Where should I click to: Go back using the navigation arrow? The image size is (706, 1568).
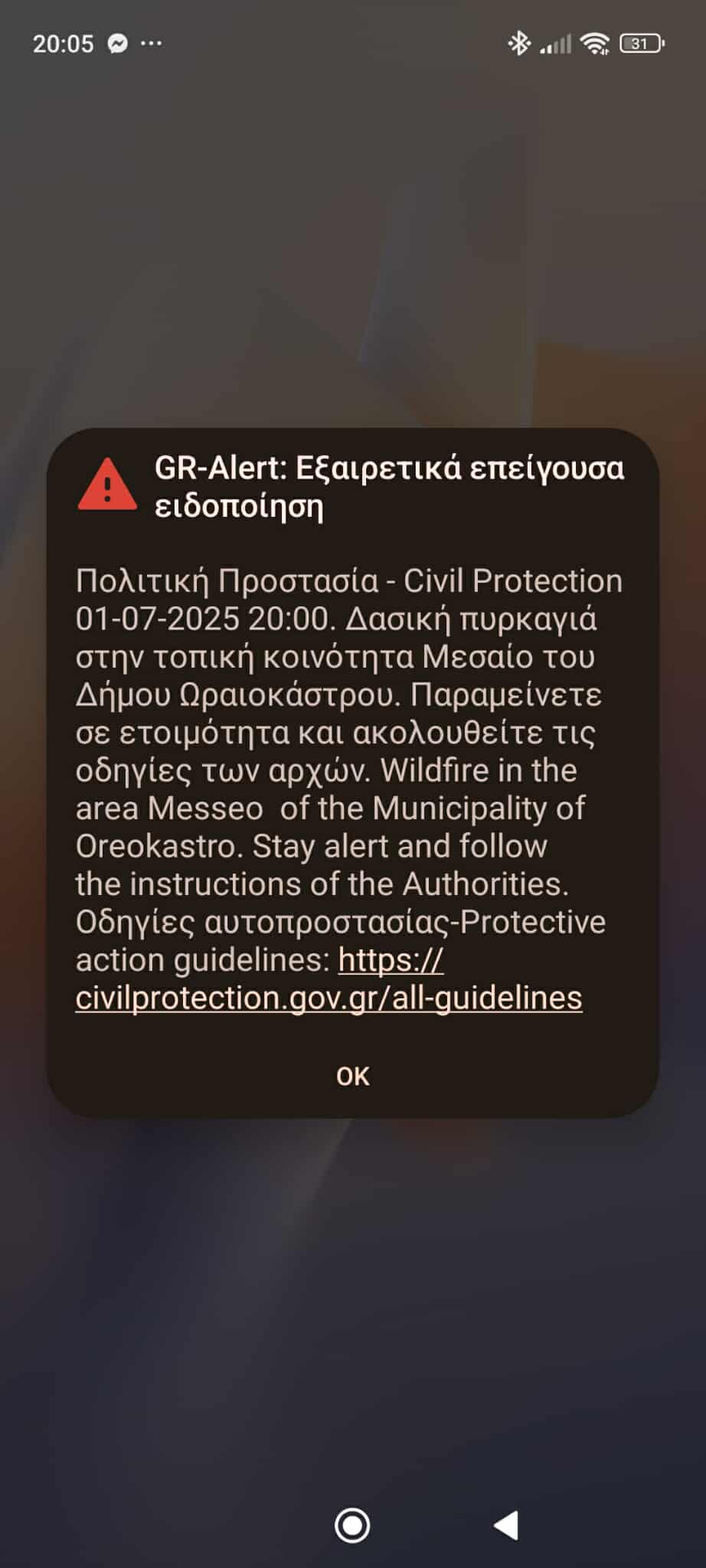[507, 1525]
